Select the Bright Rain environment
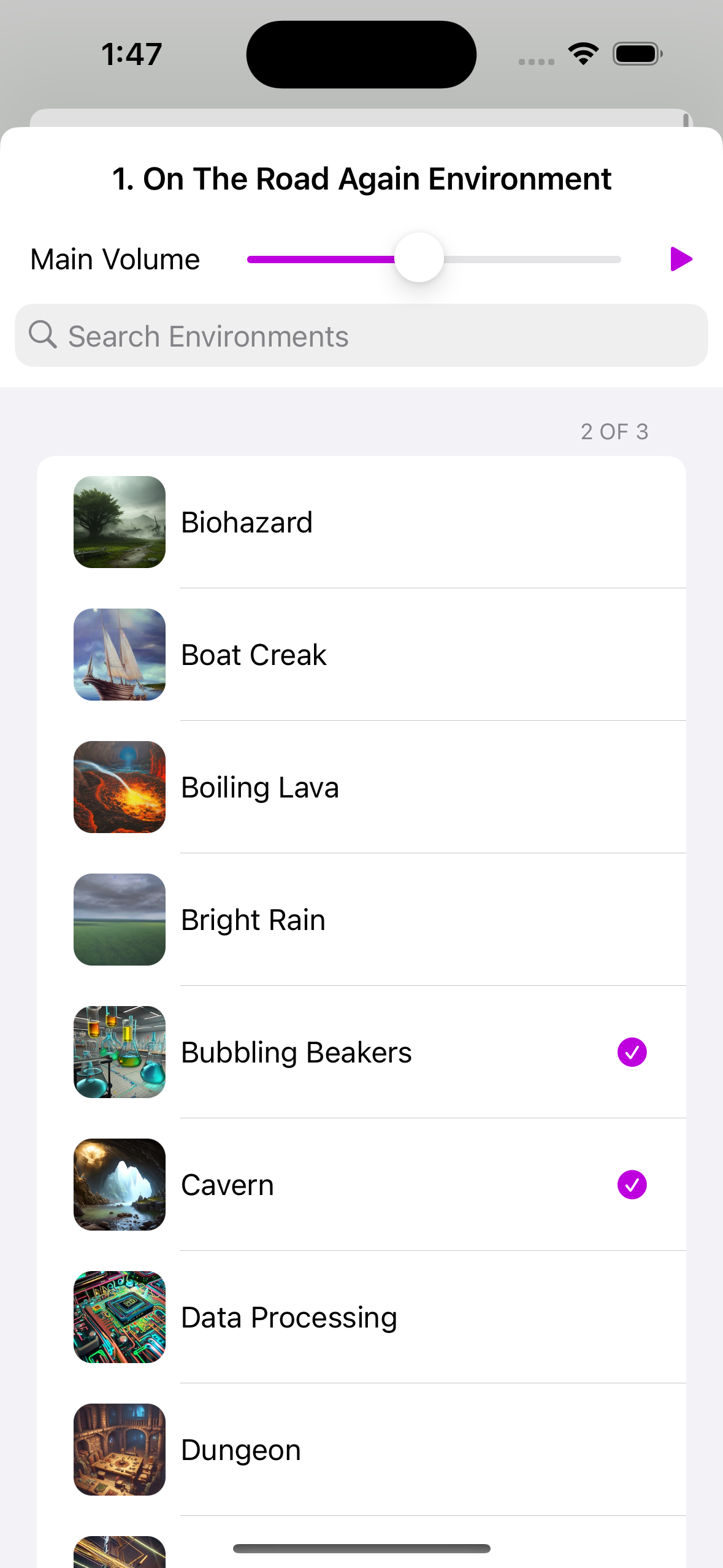Image resolution: width=723 pixels, height=1568 pixels. [x=361, y=920]
